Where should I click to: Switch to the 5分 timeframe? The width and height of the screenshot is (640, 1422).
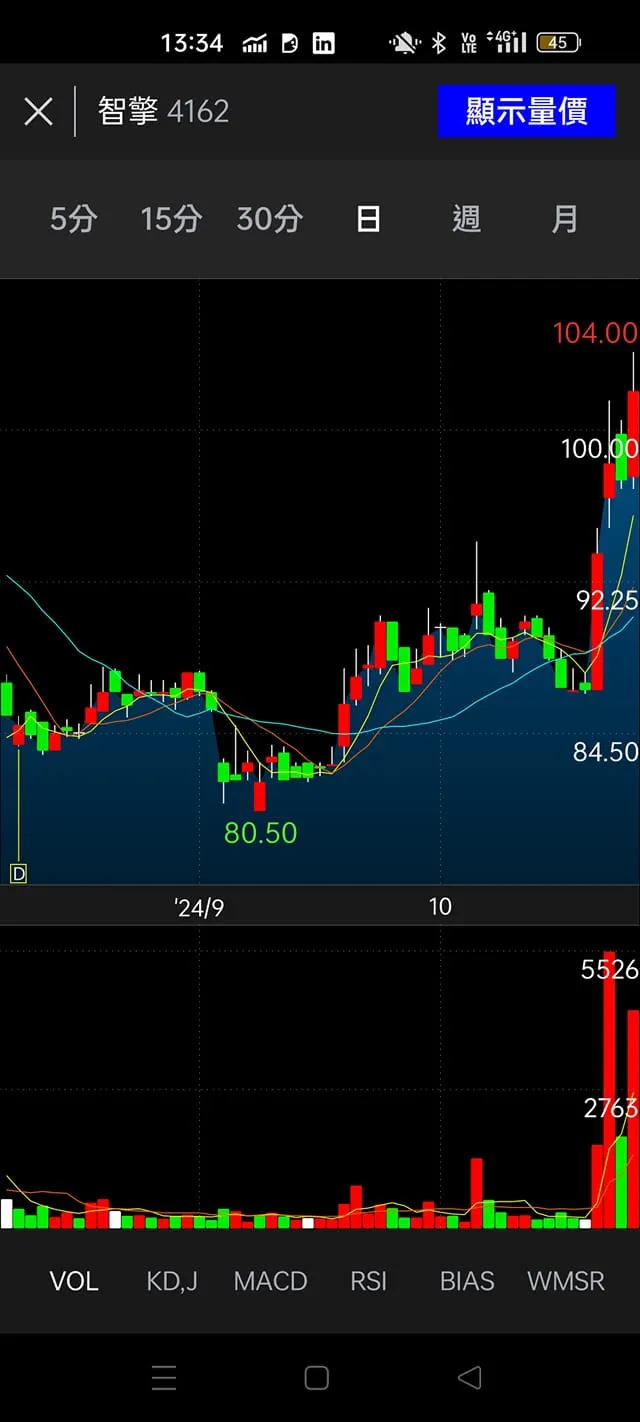73,219
